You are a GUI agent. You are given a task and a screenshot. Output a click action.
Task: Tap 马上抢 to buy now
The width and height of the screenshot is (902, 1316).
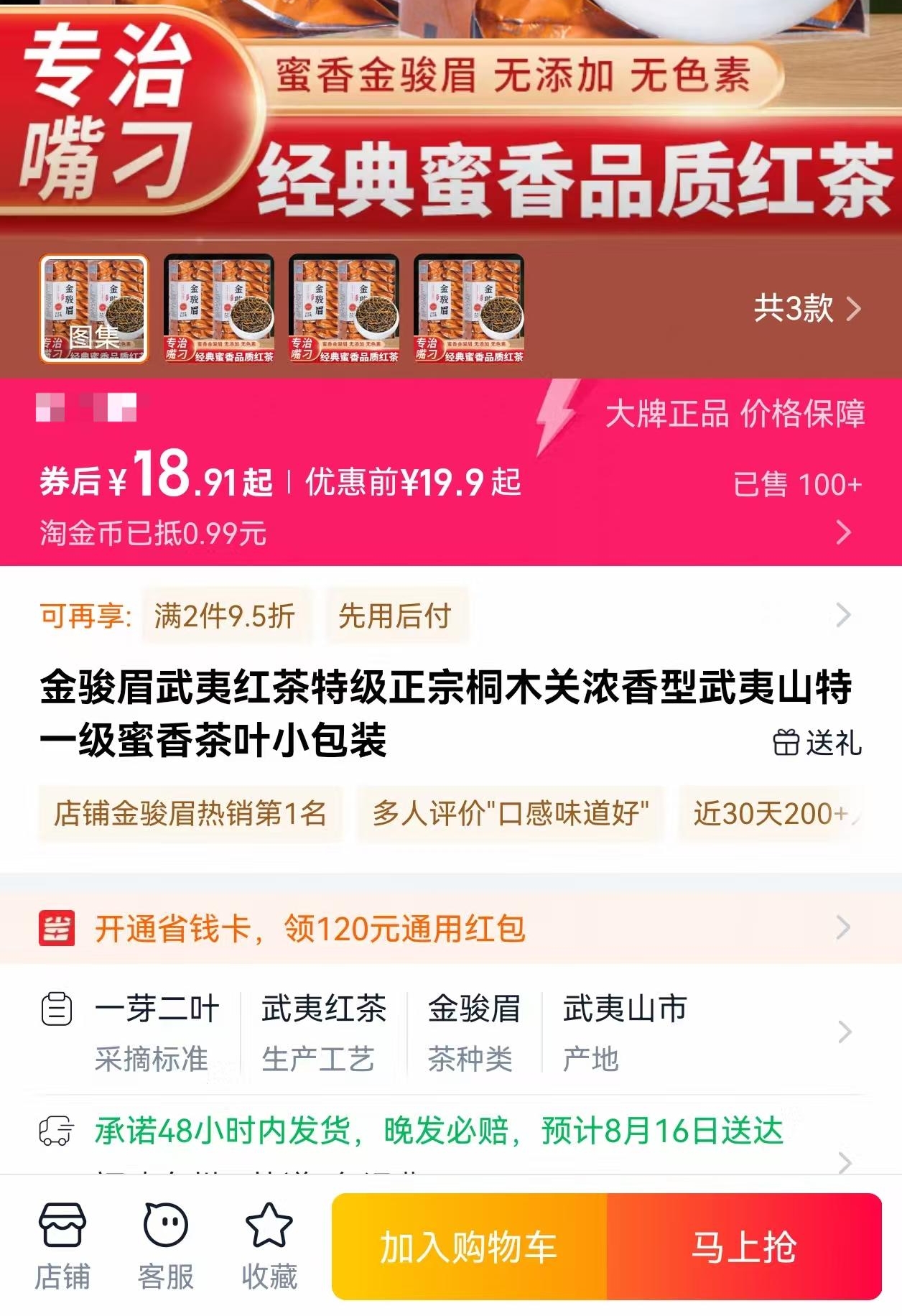coord(744,1247)
